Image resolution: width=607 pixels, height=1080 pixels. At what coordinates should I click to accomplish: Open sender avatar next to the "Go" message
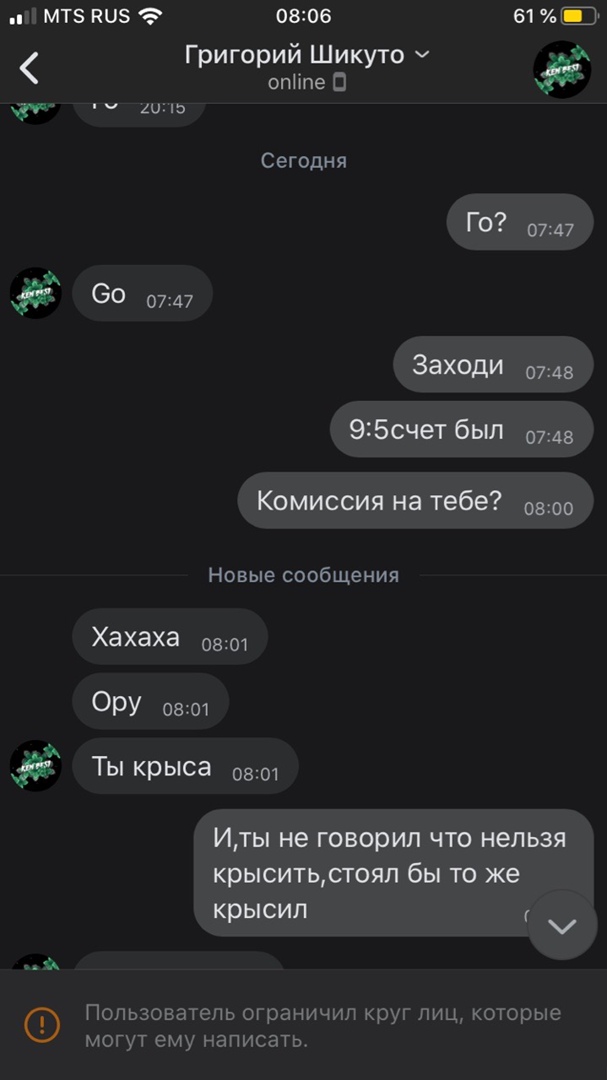click(x=36, y=293)
